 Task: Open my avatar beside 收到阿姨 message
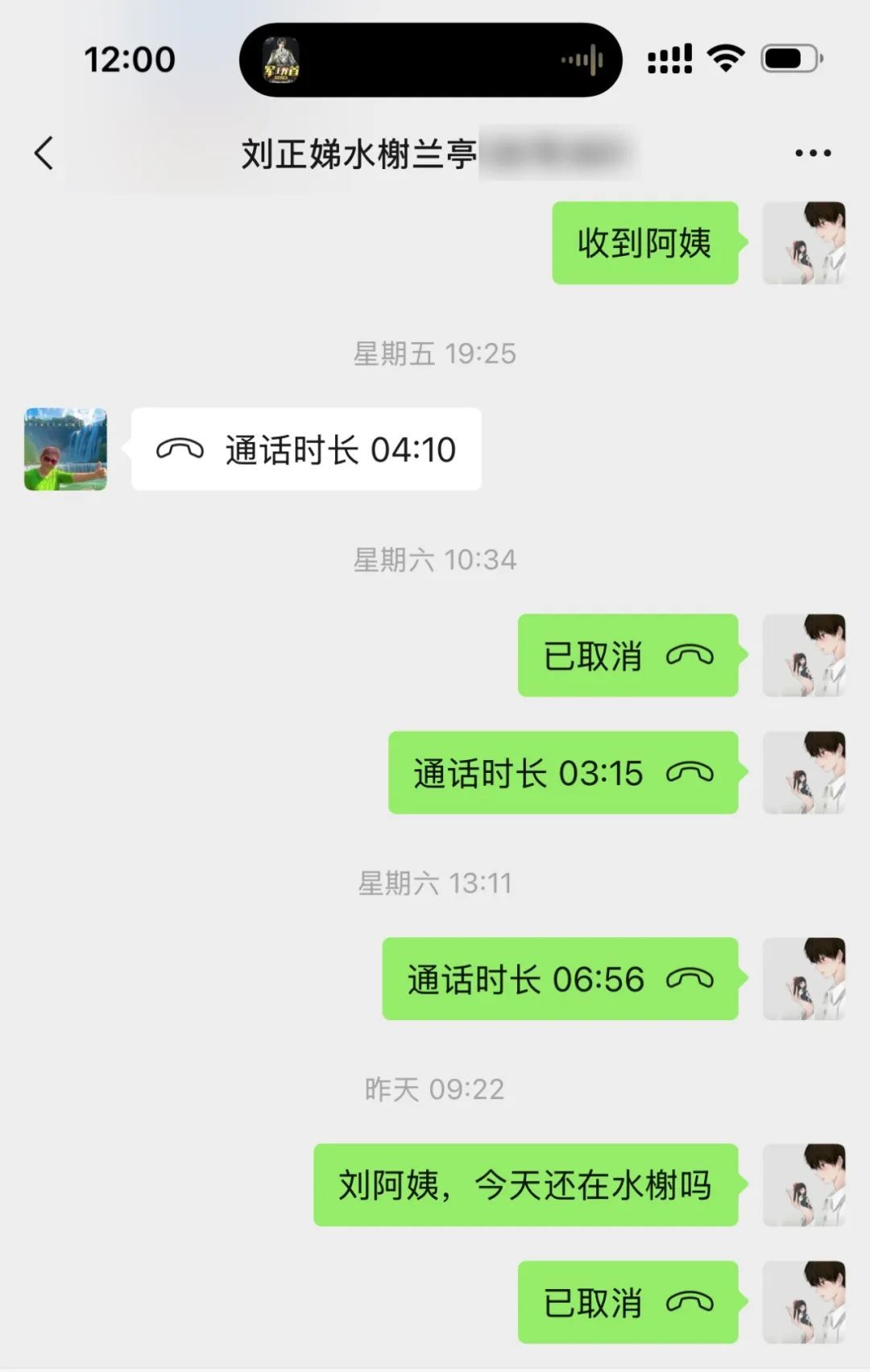point(804,243)
